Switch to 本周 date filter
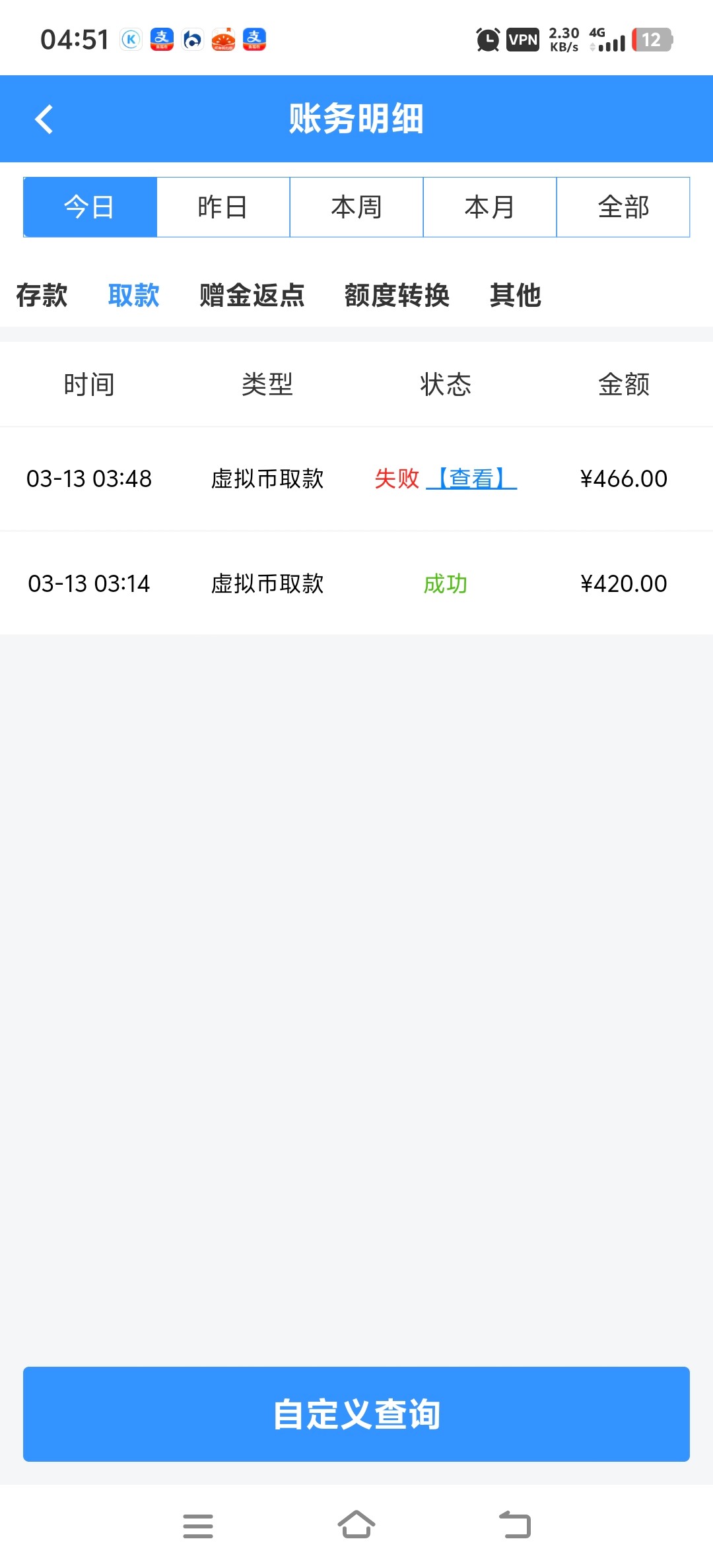This screenshot has height=1568, width=713. pos(356,207)
